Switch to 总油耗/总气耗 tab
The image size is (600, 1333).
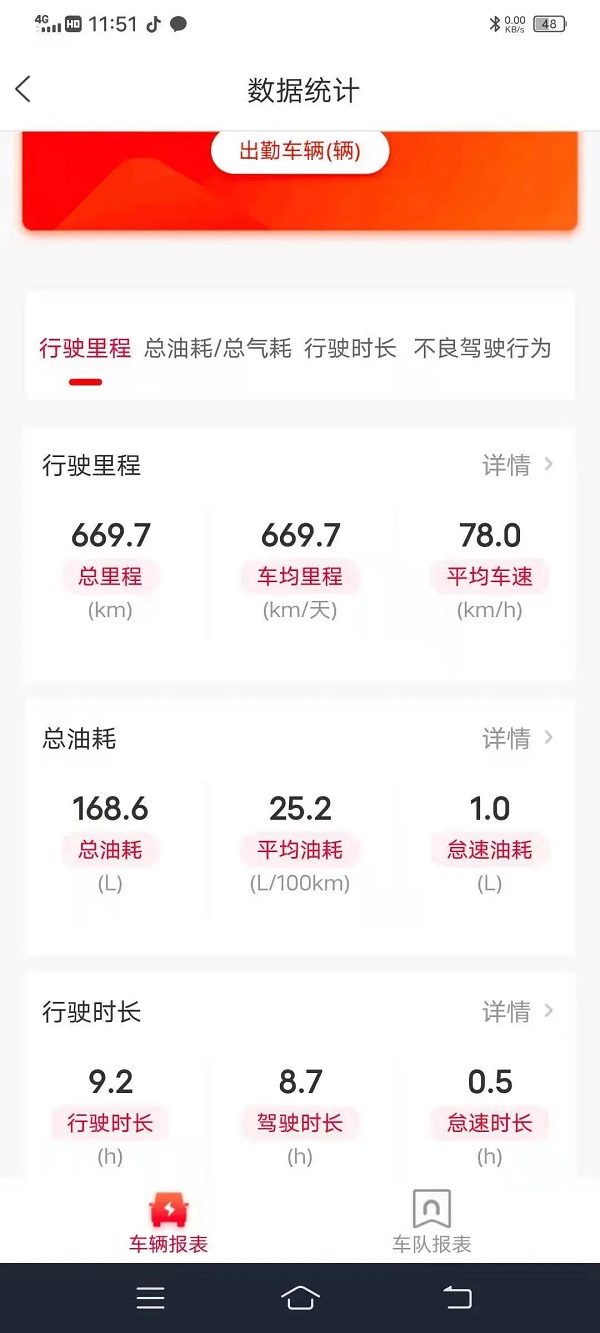tap(218, 348)
